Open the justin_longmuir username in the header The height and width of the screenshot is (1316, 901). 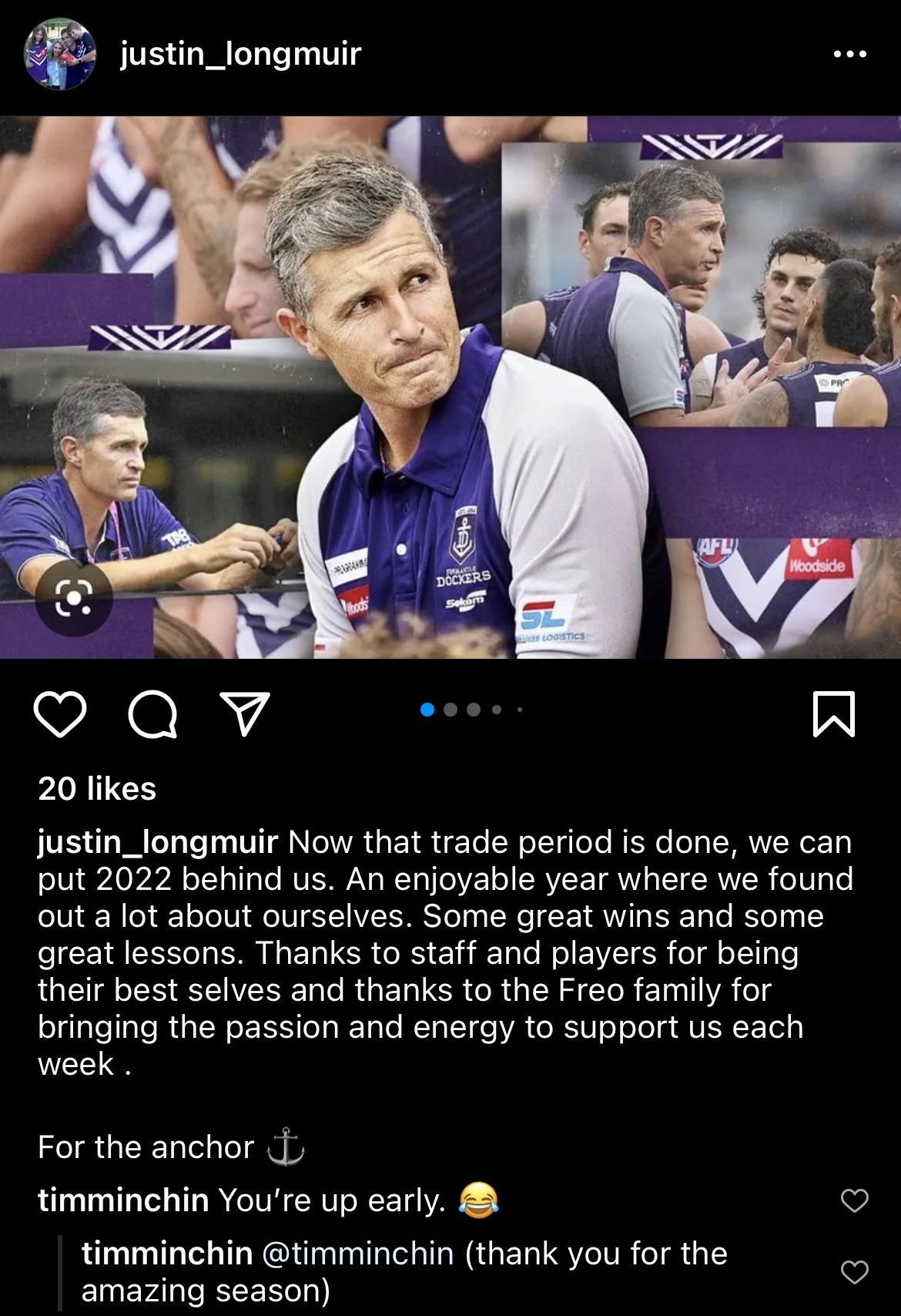click(240, 54)
